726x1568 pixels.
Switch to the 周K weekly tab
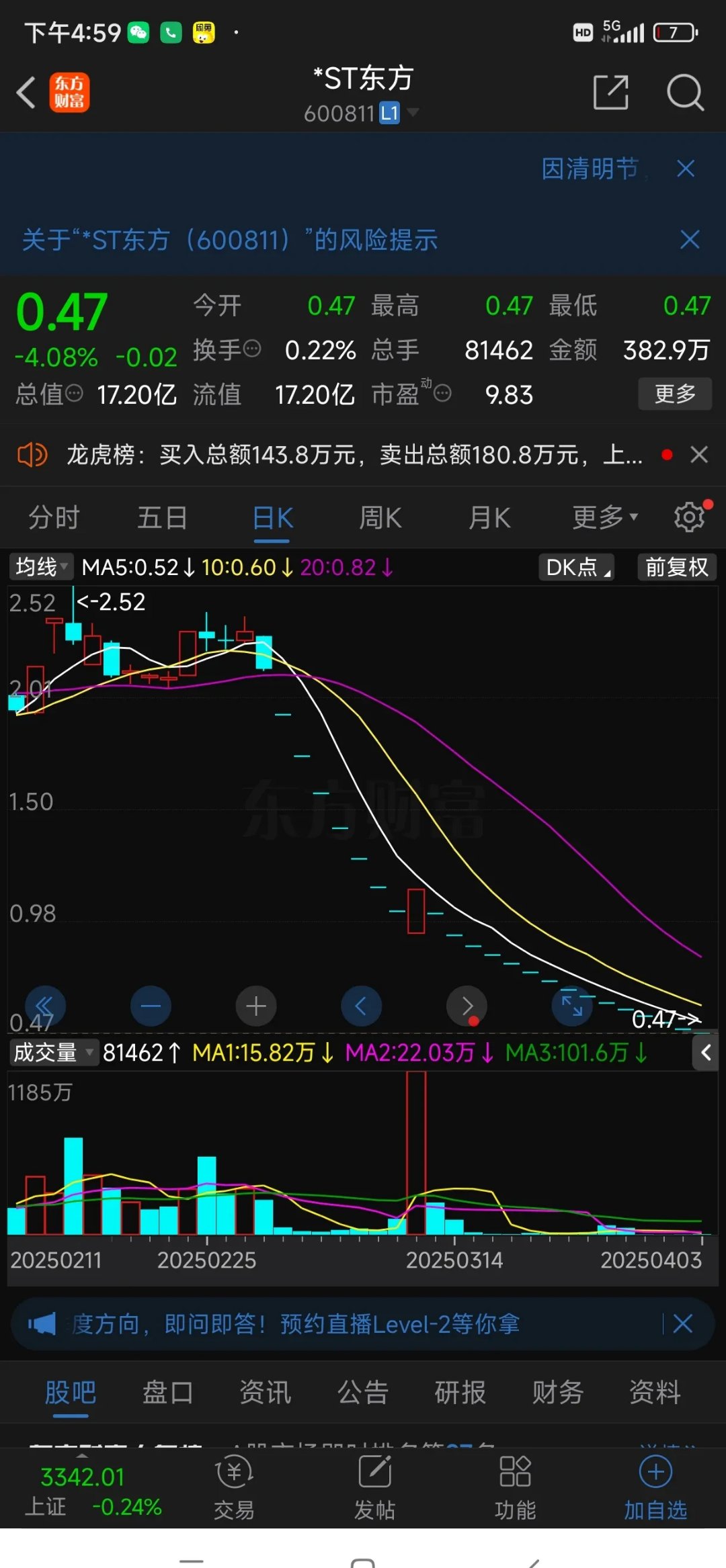380,517
